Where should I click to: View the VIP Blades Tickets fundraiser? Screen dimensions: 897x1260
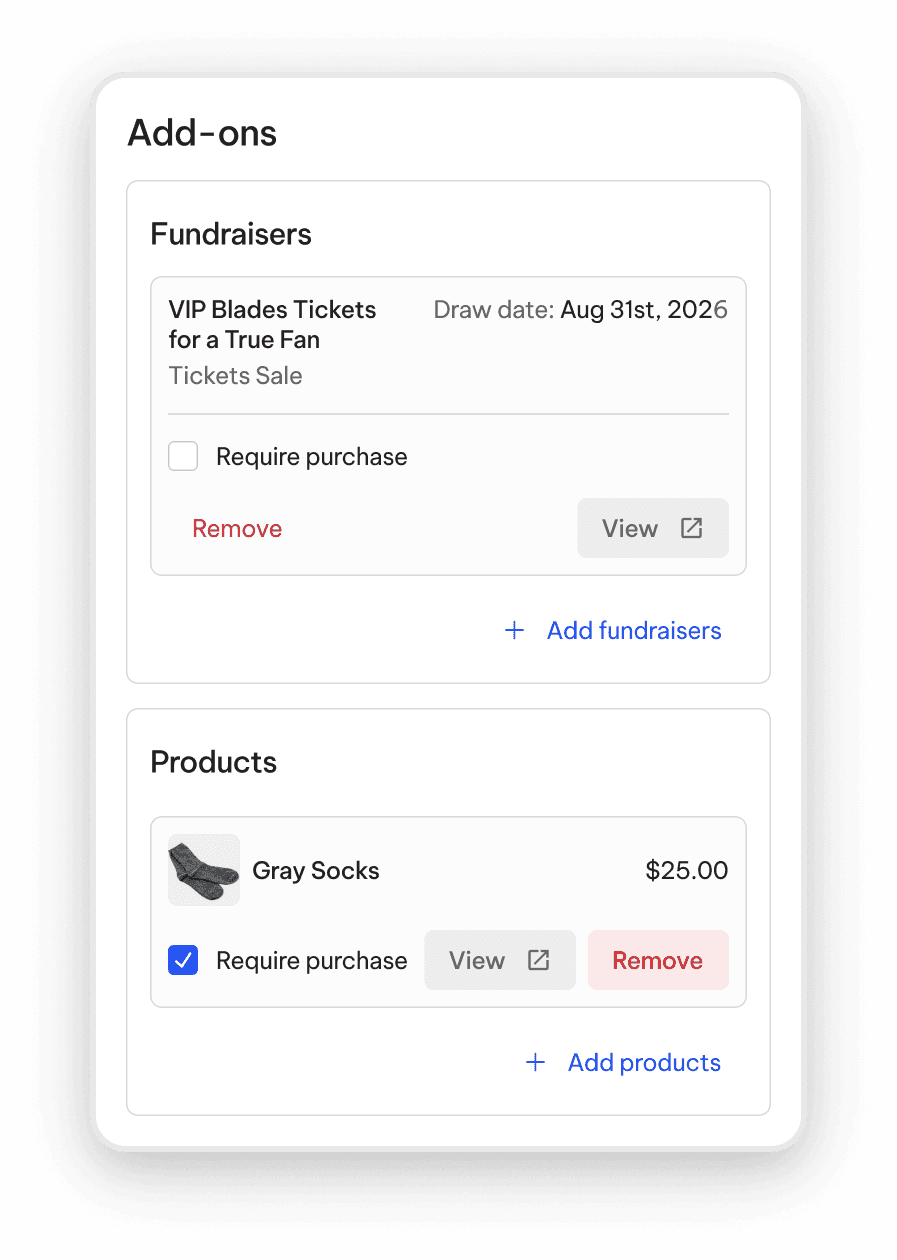pyautogui.click(x=652, y=528)
